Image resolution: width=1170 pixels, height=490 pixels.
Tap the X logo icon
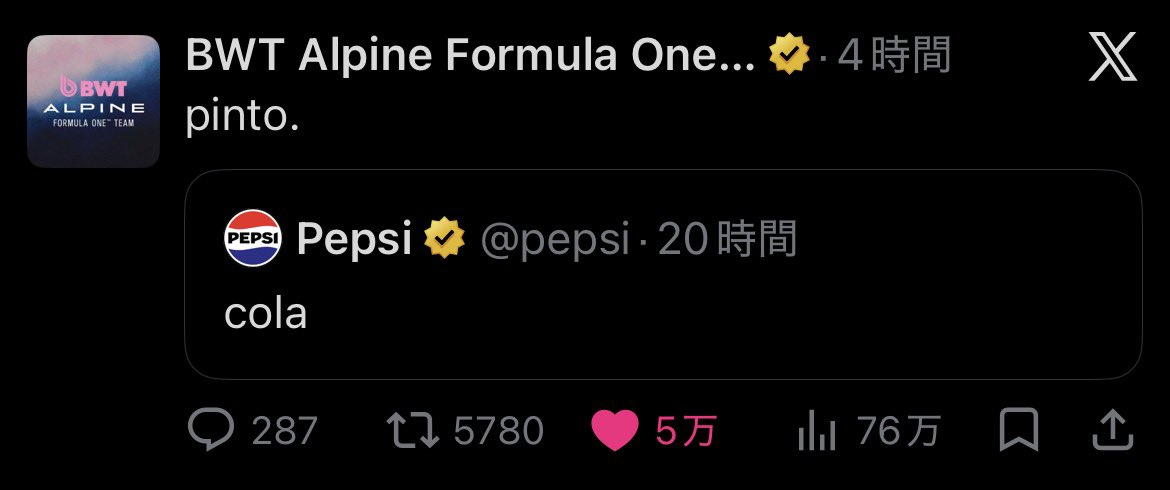pos(1113,57)
